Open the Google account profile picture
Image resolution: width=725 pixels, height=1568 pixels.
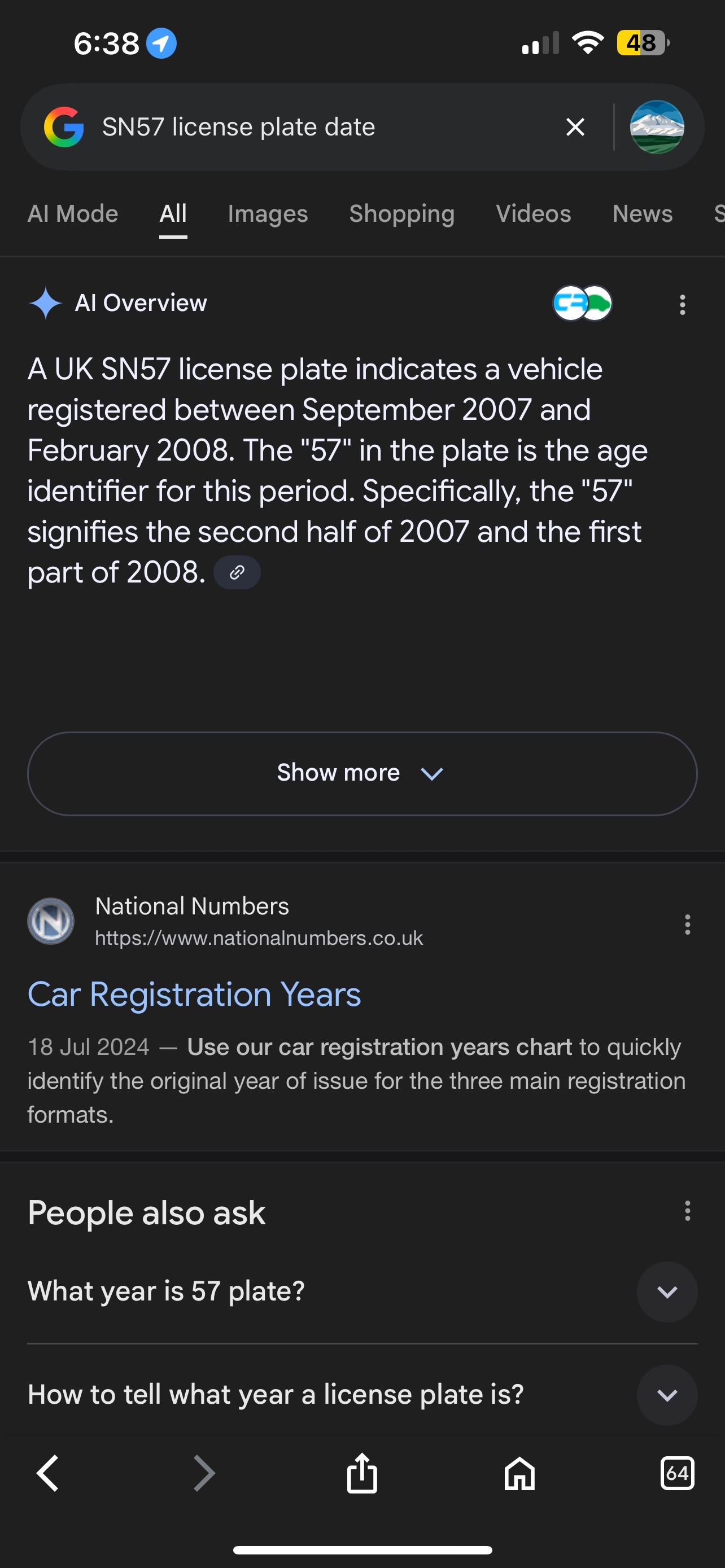[x=657, y=127]
